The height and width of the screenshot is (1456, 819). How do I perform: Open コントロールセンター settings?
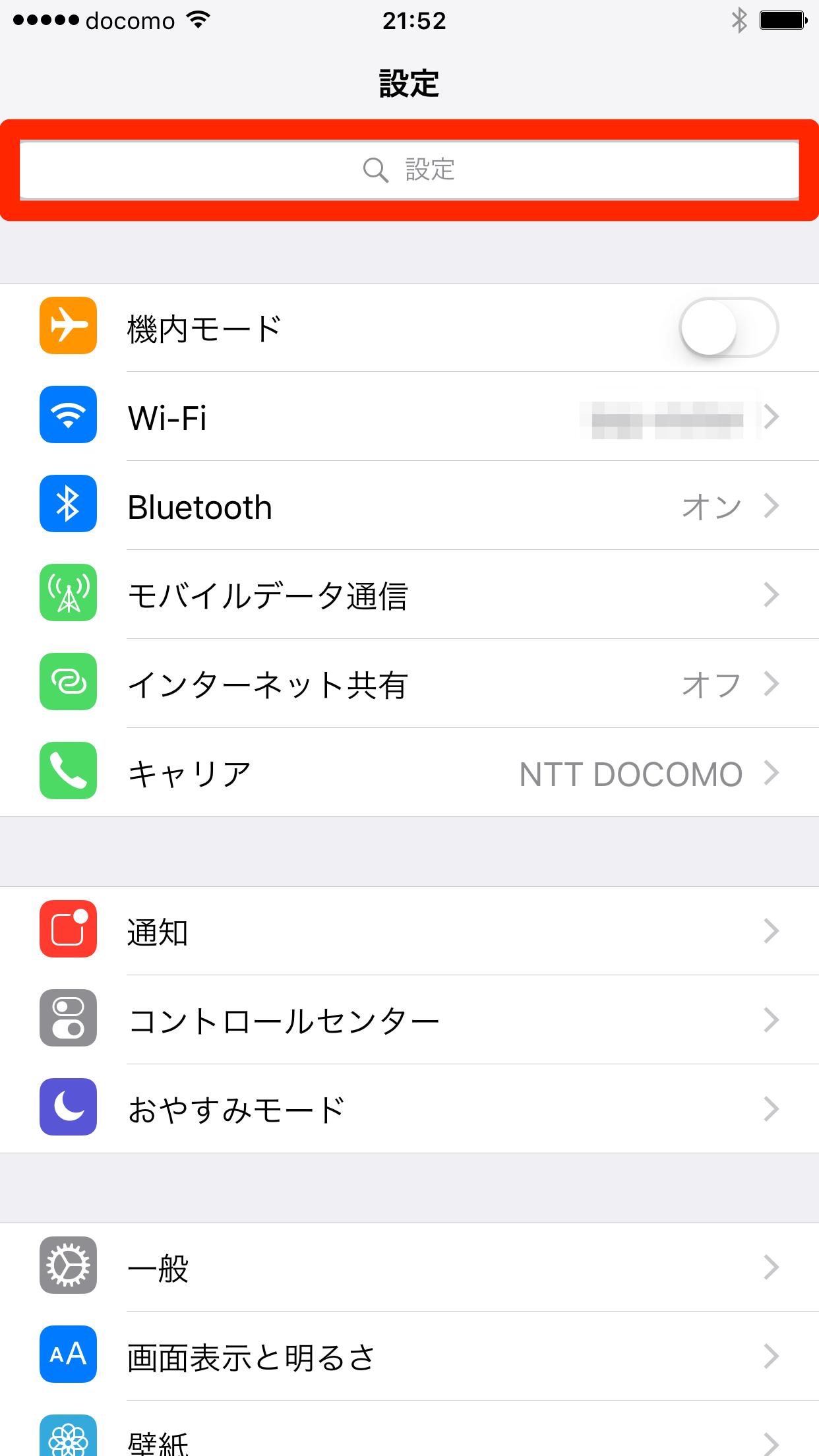409,1020
